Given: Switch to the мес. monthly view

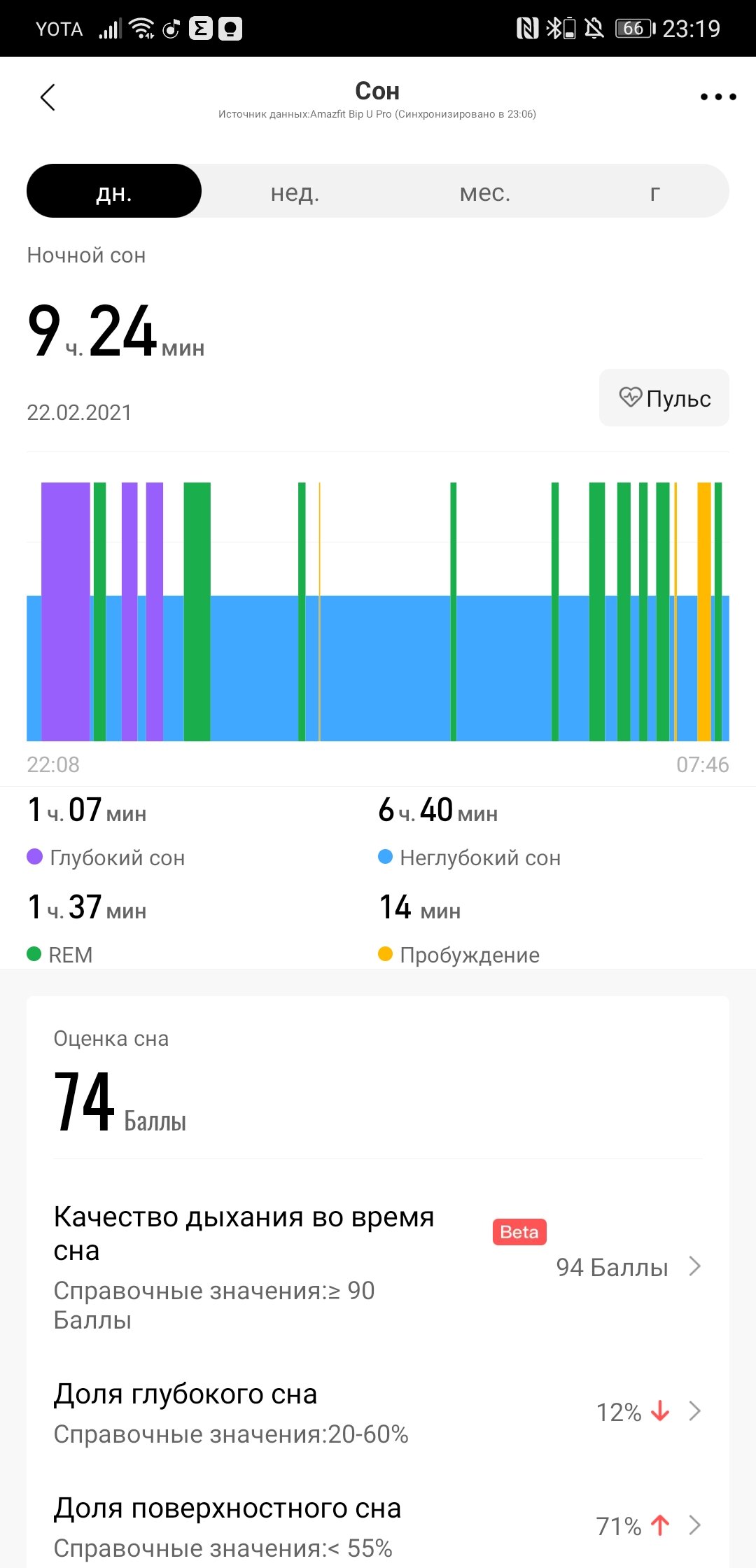Looking at the screenshot, I should point(484,191).
